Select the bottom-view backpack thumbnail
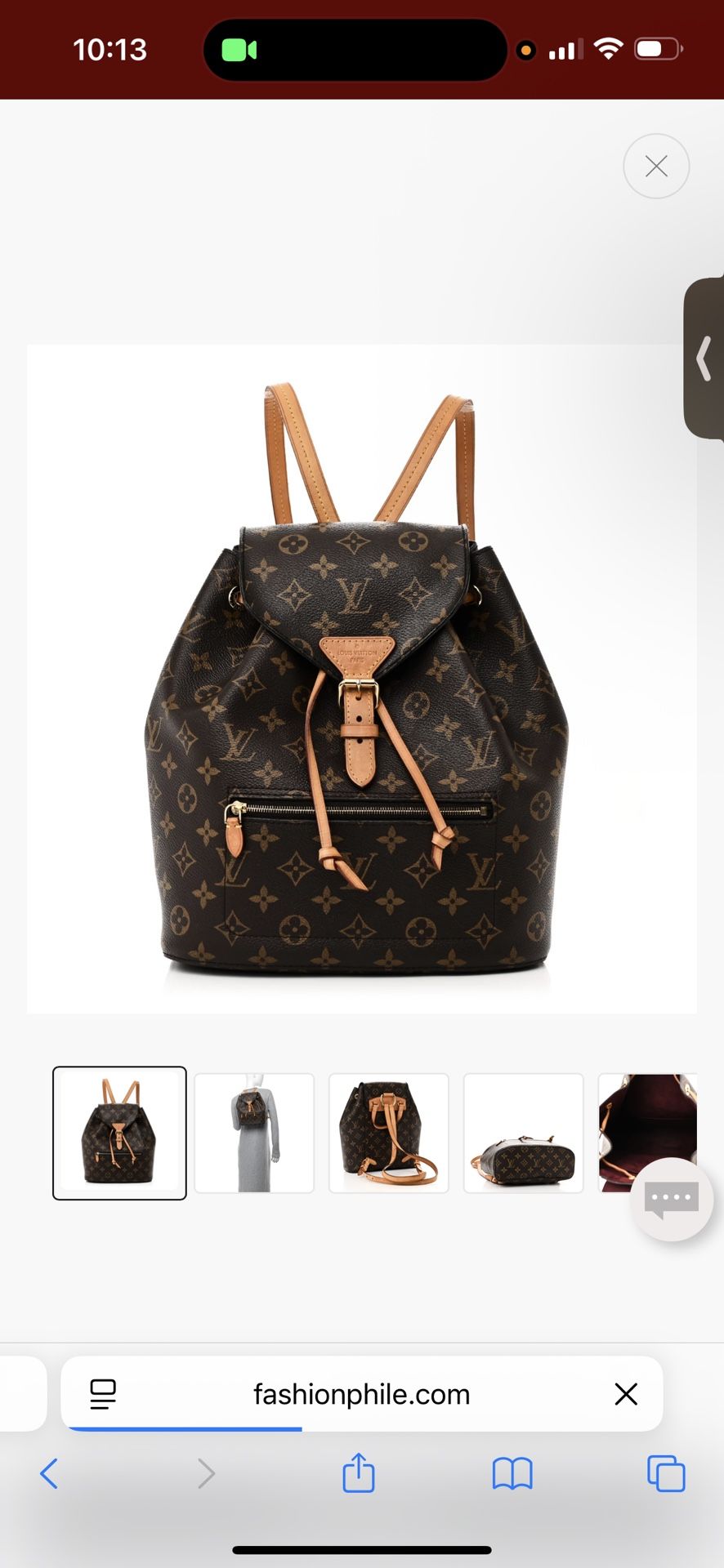Image resolution: width=724 pixels, height=1568 pixels. 523,1134
